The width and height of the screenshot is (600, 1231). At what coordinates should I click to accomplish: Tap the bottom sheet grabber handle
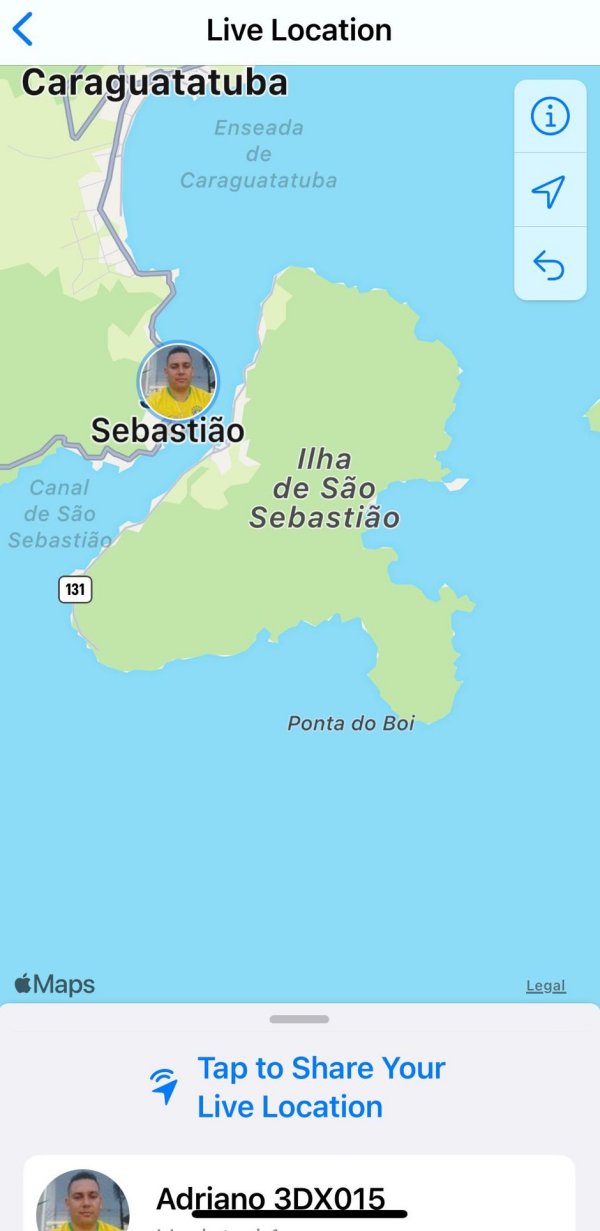coord(299,1019)
